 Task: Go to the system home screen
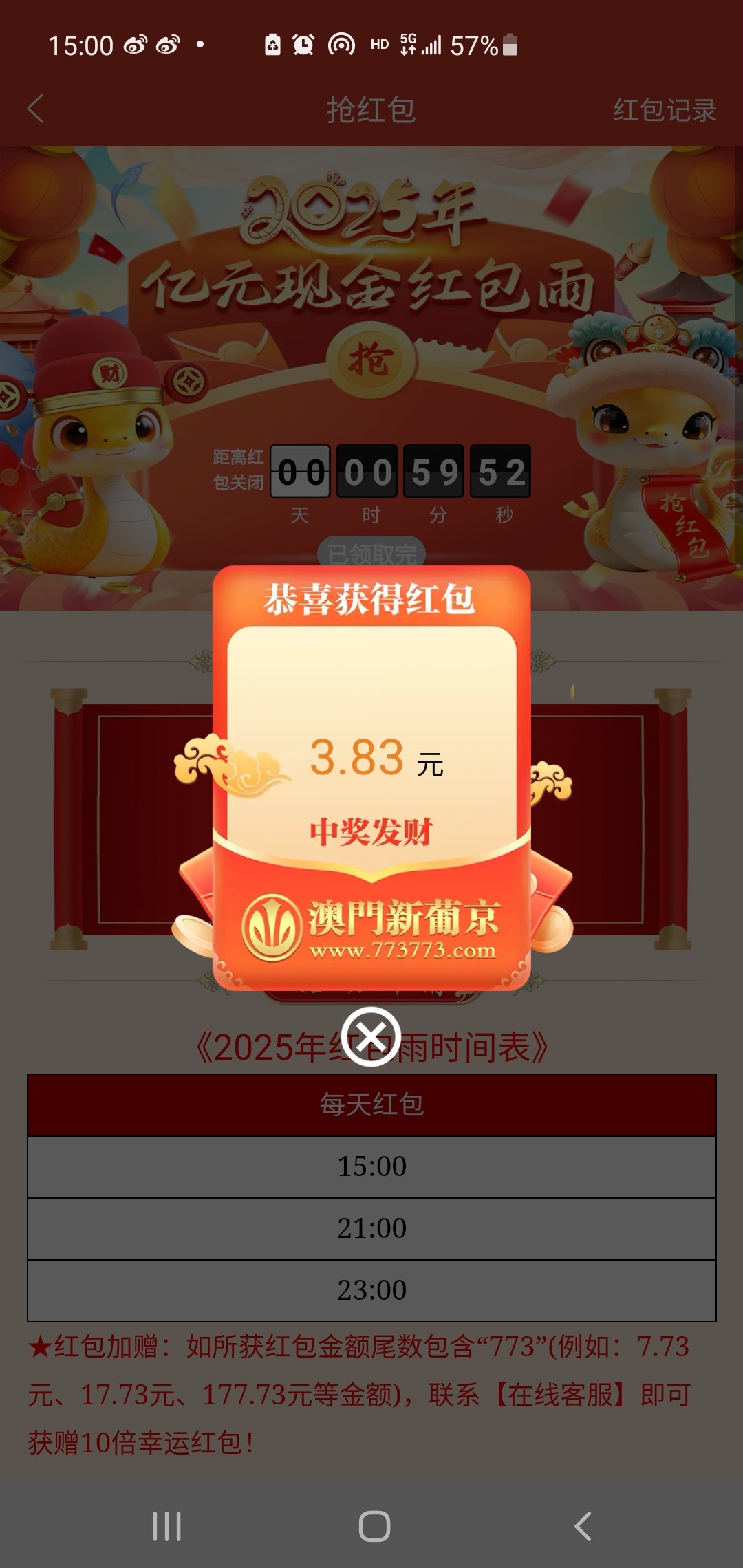point(374,1526)
